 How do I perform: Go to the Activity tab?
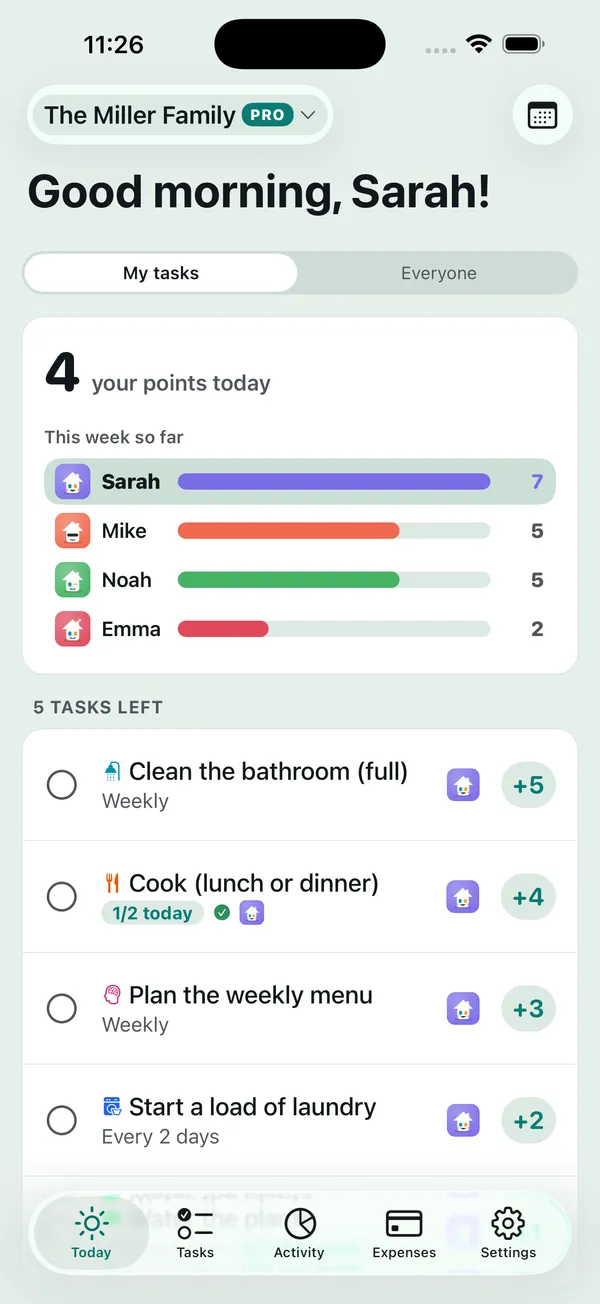(299, 1232)
